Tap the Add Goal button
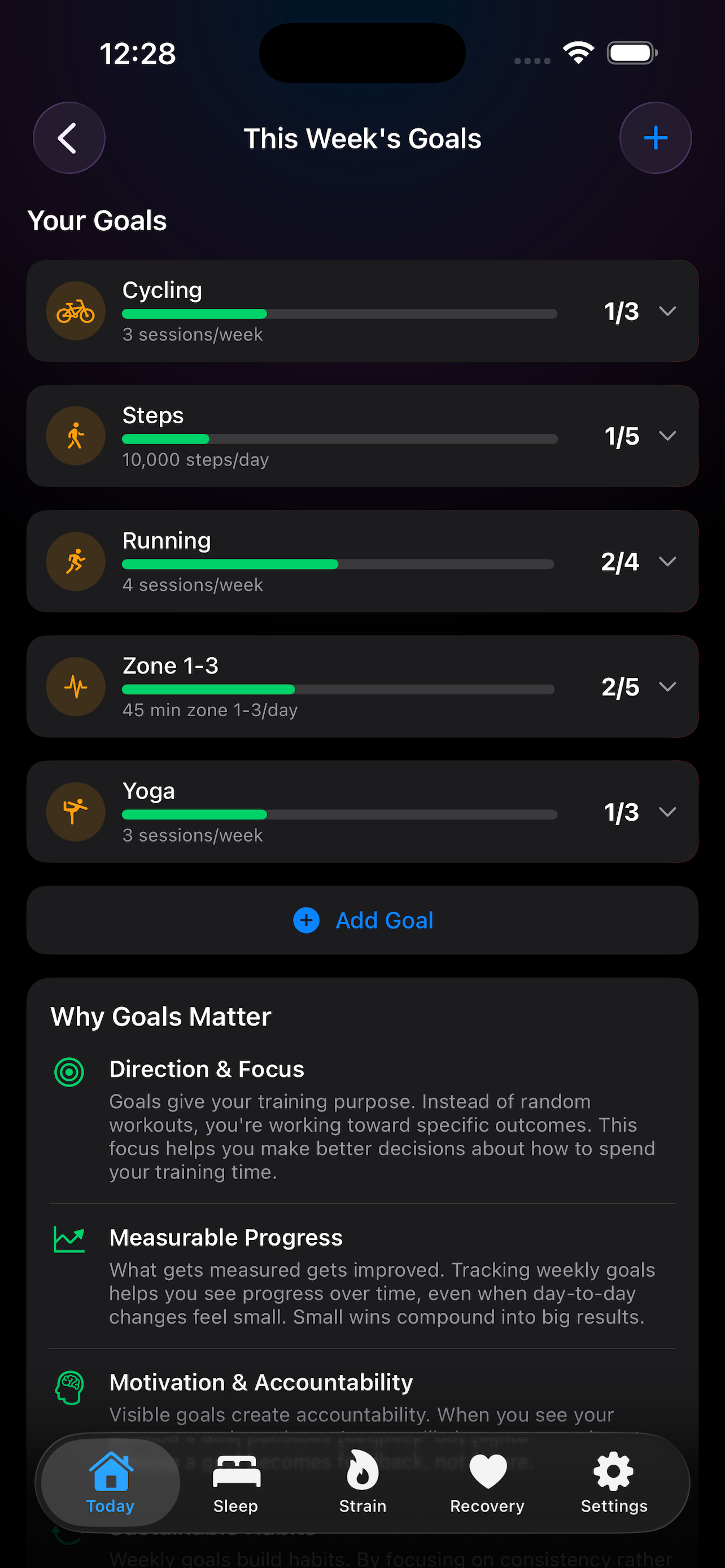This screenshot has width=725, height=1568. click(x=363, y=921)
